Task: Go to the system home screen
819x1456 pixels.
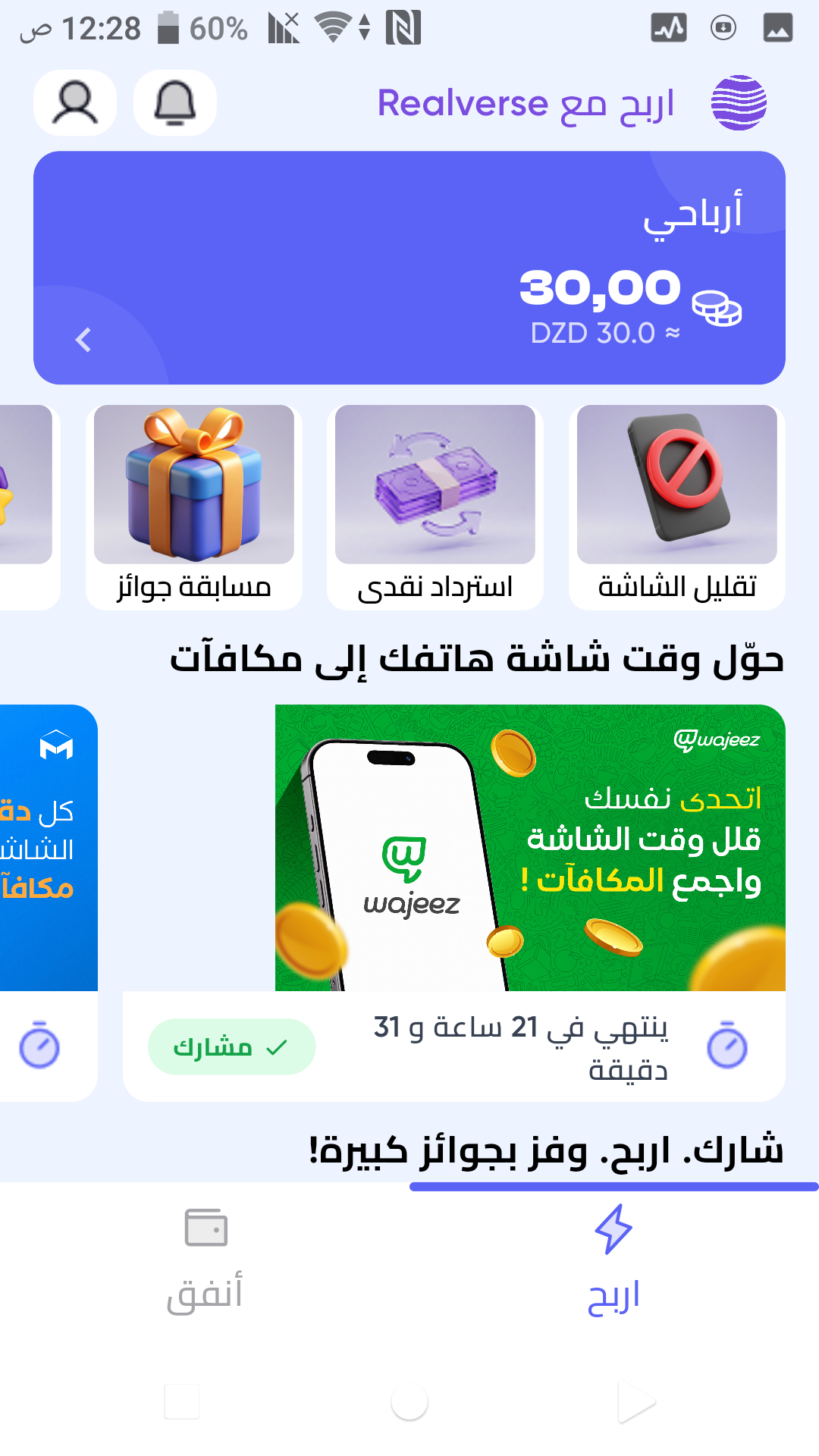Action: (x=409, y=1401)
